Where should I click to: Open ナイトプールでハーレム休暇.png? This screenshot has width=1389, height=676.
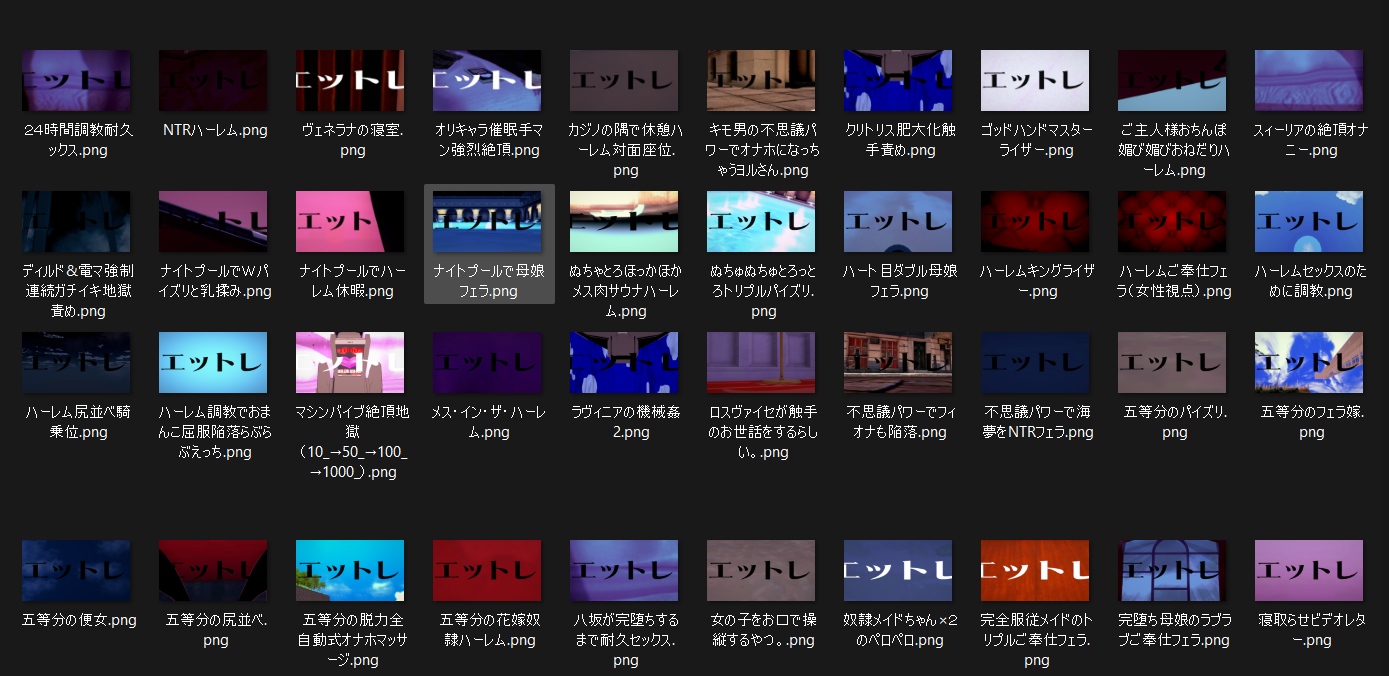350,222
